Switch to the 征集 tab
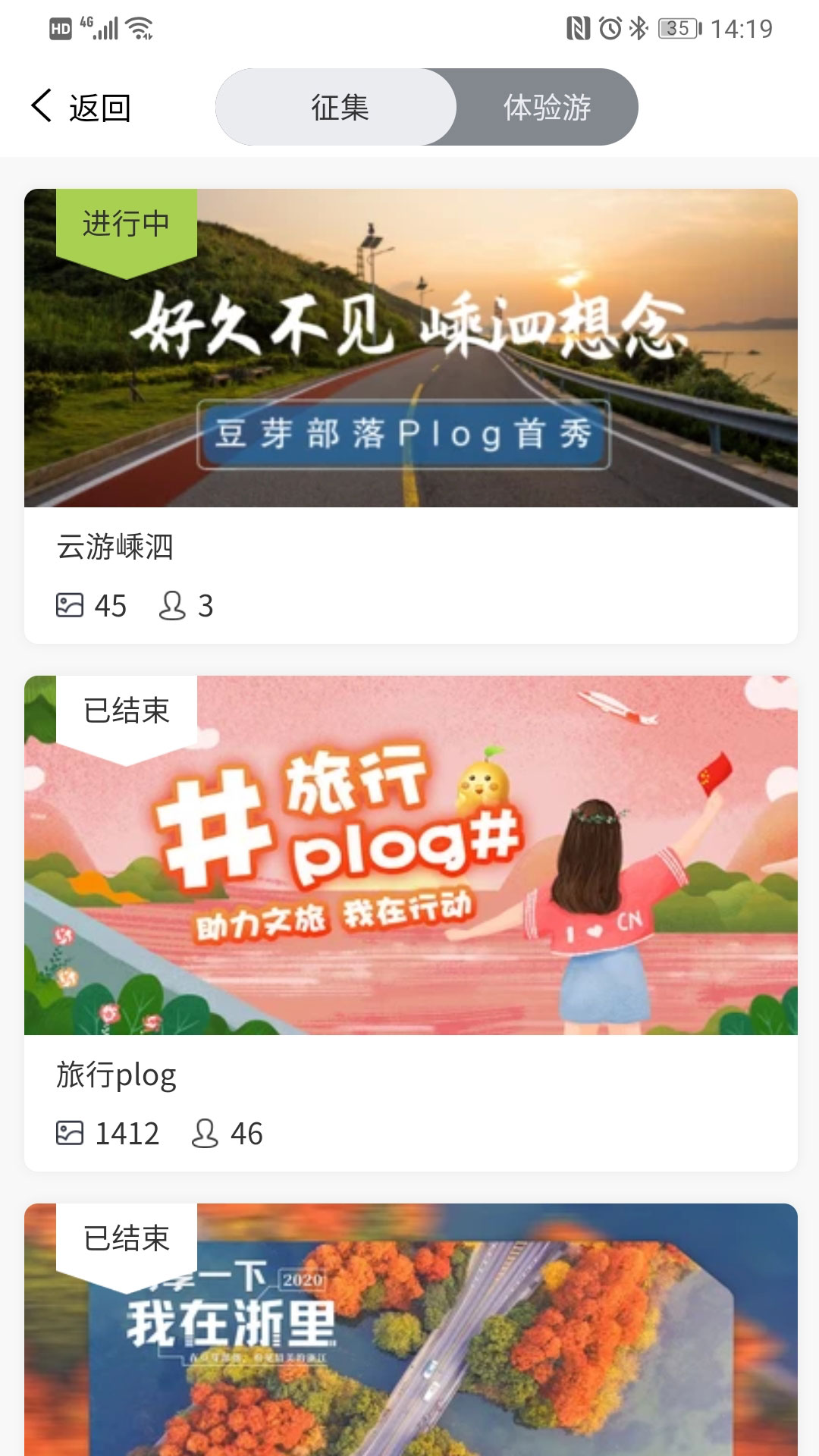Viewport: 819px width, 1456px height. click(337, 107)
